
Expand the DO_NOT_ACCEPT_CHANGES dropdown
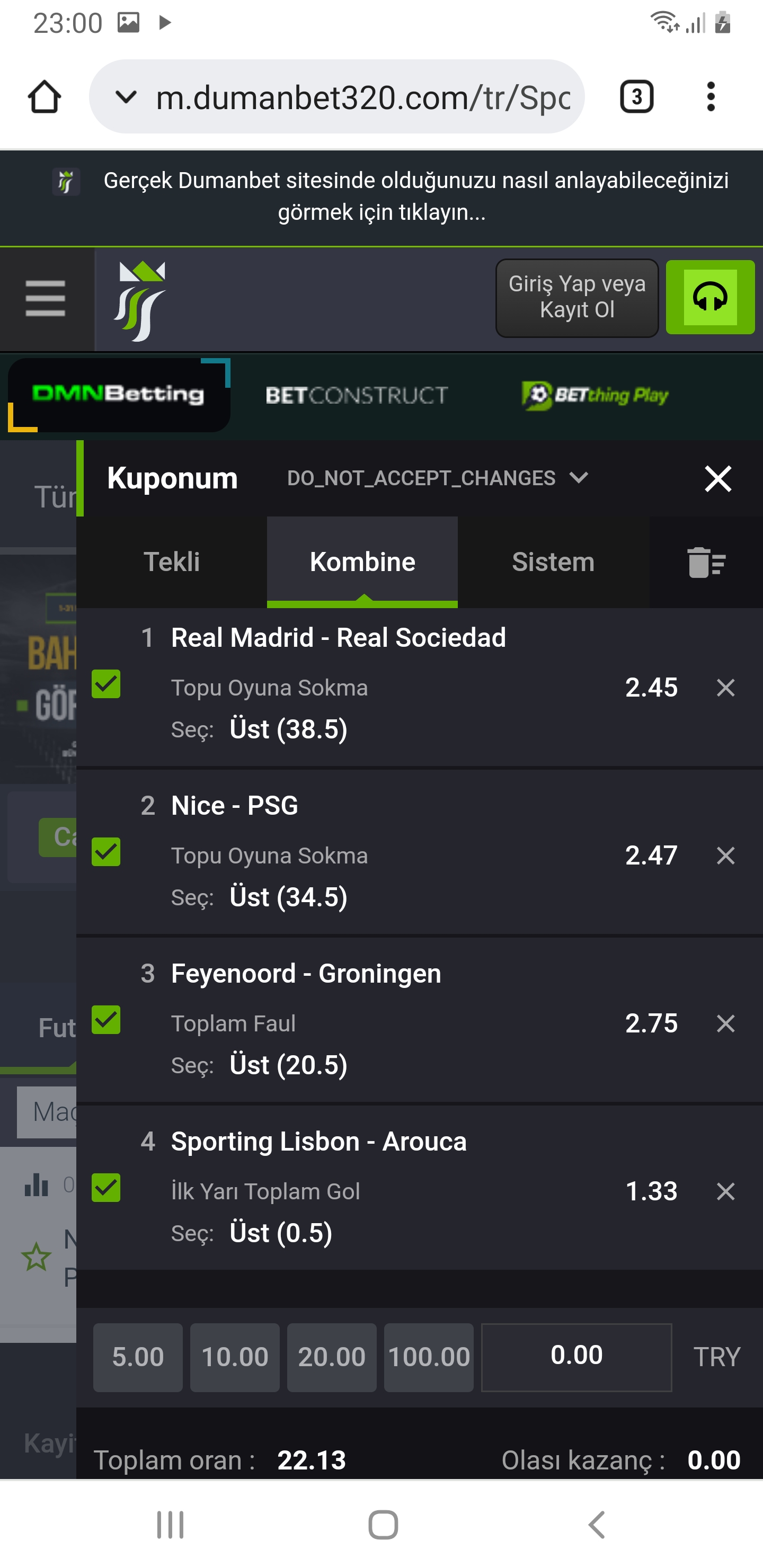pos(437,478)
